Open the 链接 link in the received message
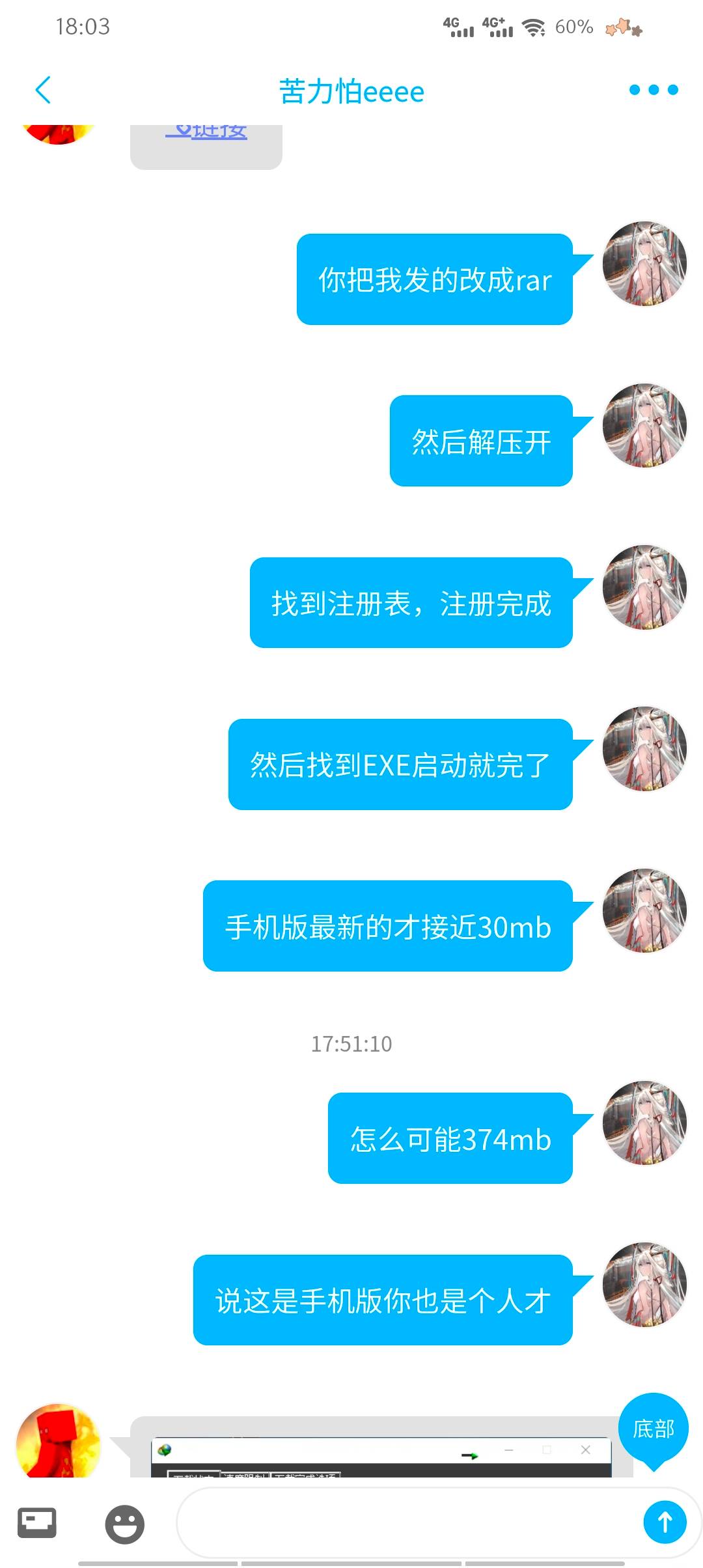The width and height of the screenshot is (703, 1568). 207,131
